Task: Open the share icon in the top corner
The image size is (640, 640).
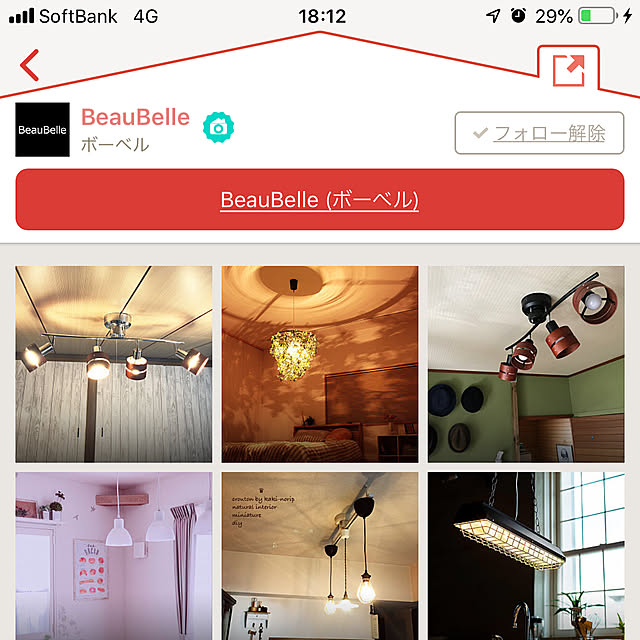Action: [x=567, y=70]
